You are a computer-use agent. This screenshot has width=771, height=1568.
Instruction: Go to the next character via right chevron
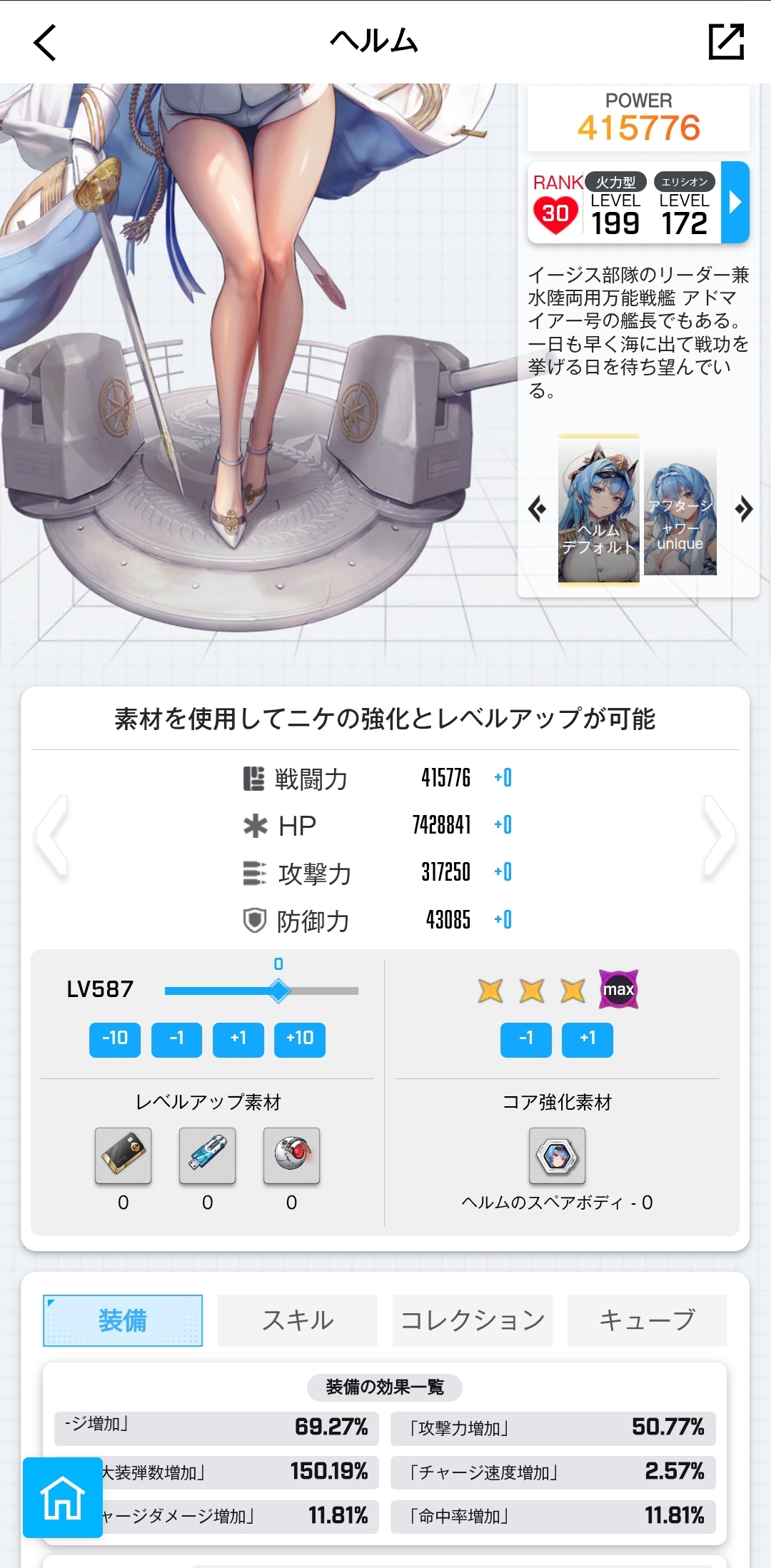(x=720, y=836)
